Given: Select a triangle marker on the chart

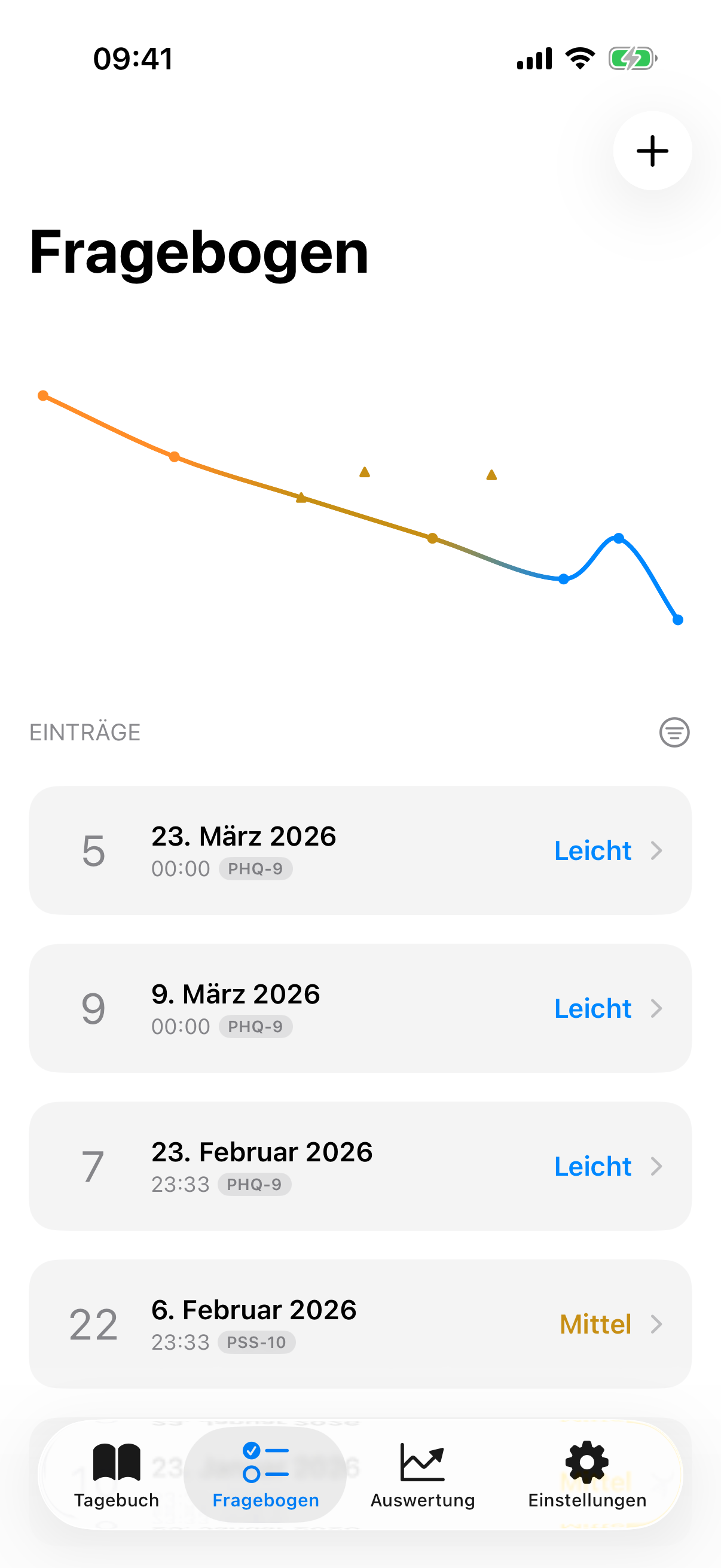Looking at the screenshot, I should [365, 472].
